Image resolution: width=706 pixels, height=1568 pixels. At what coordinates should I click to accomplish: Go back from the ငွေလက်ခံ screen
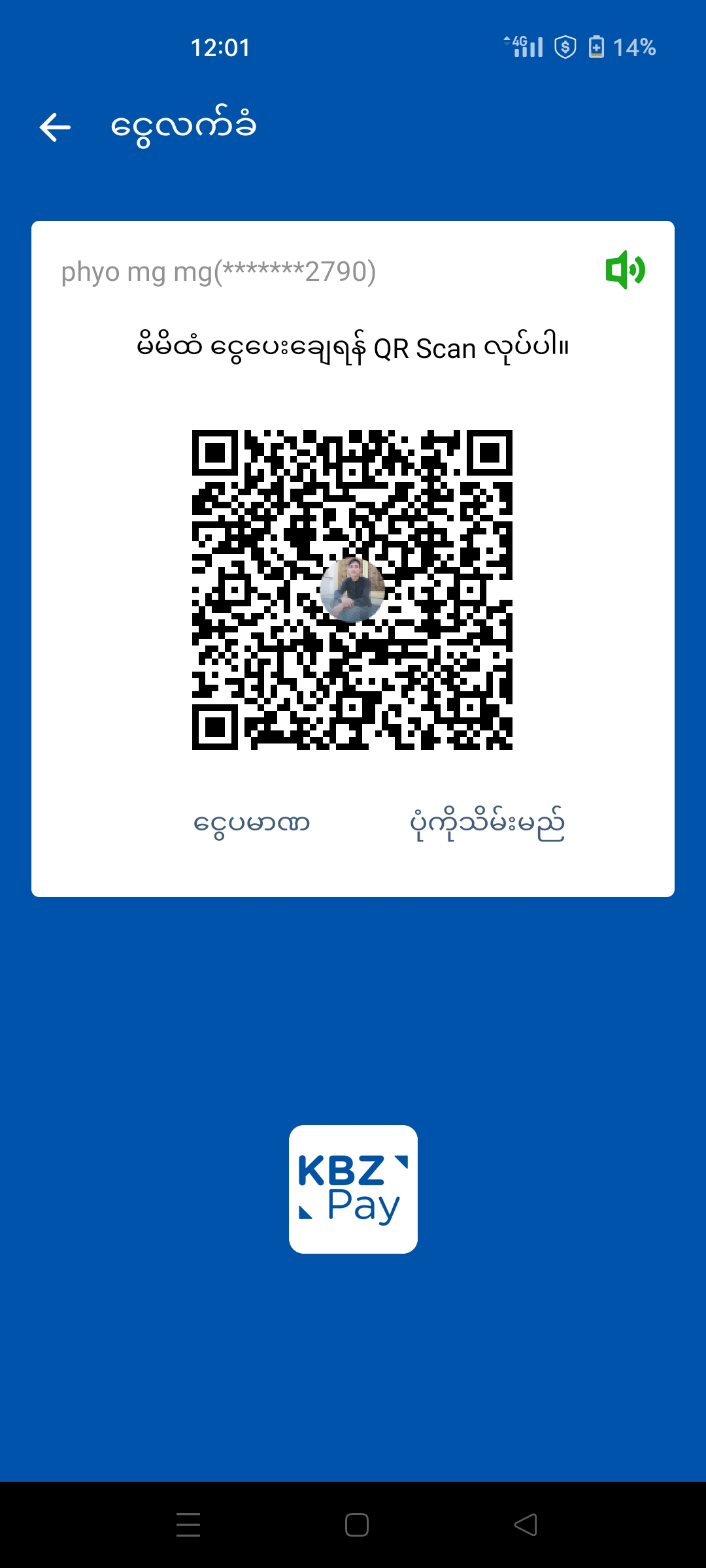pyautogui.click(x=55, y=127)
